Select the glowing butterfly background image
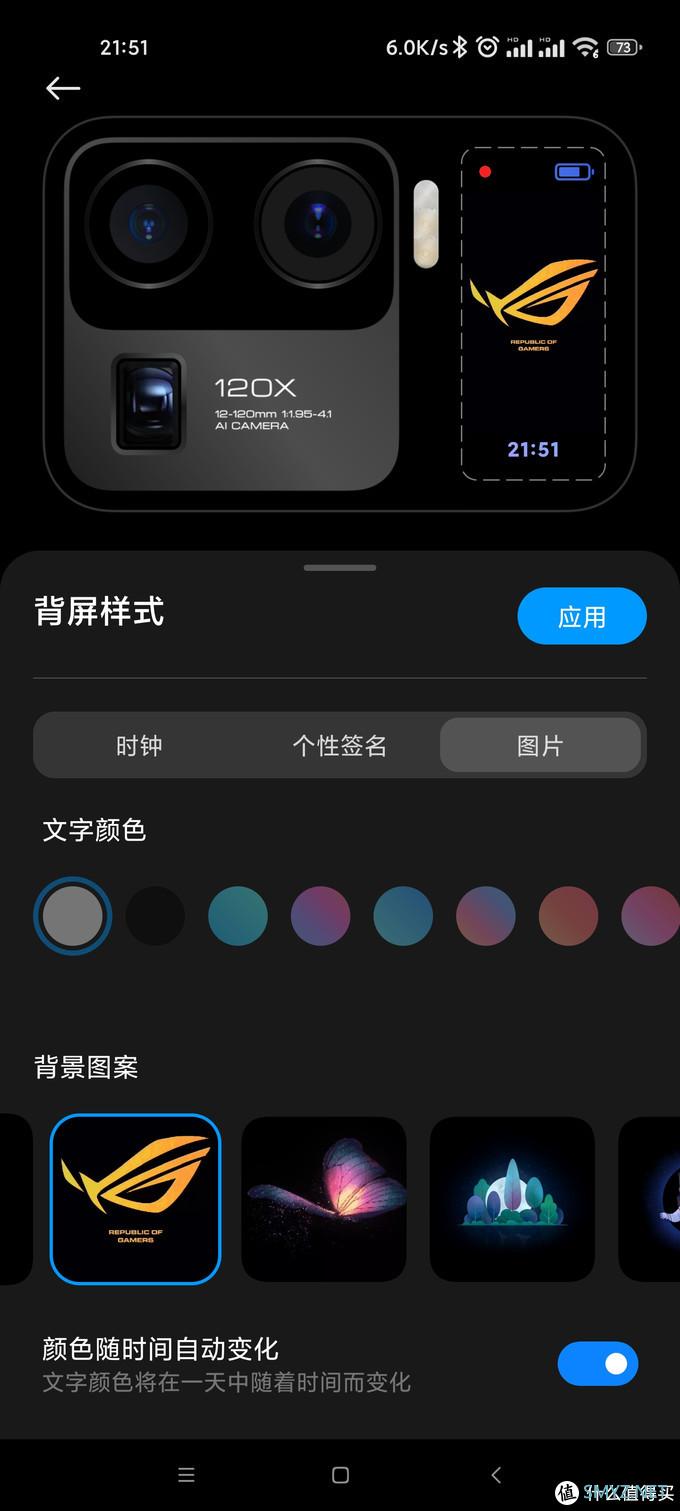This screenshot has height=1511, width=680. click(324, 1198)
